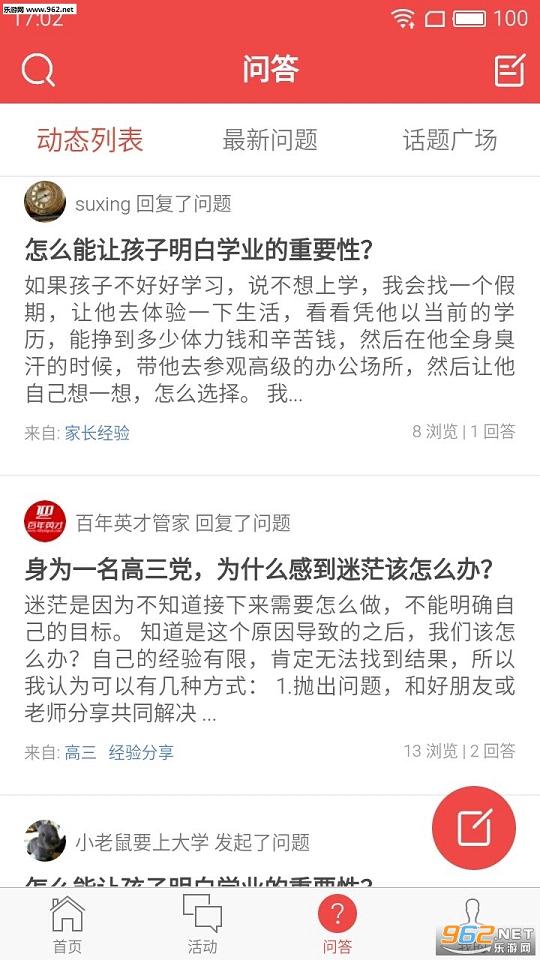The width and height of the screenshot is (540, 960).
Task: Tap the red floating ask-question button
Action: click(x=474, y=828)
